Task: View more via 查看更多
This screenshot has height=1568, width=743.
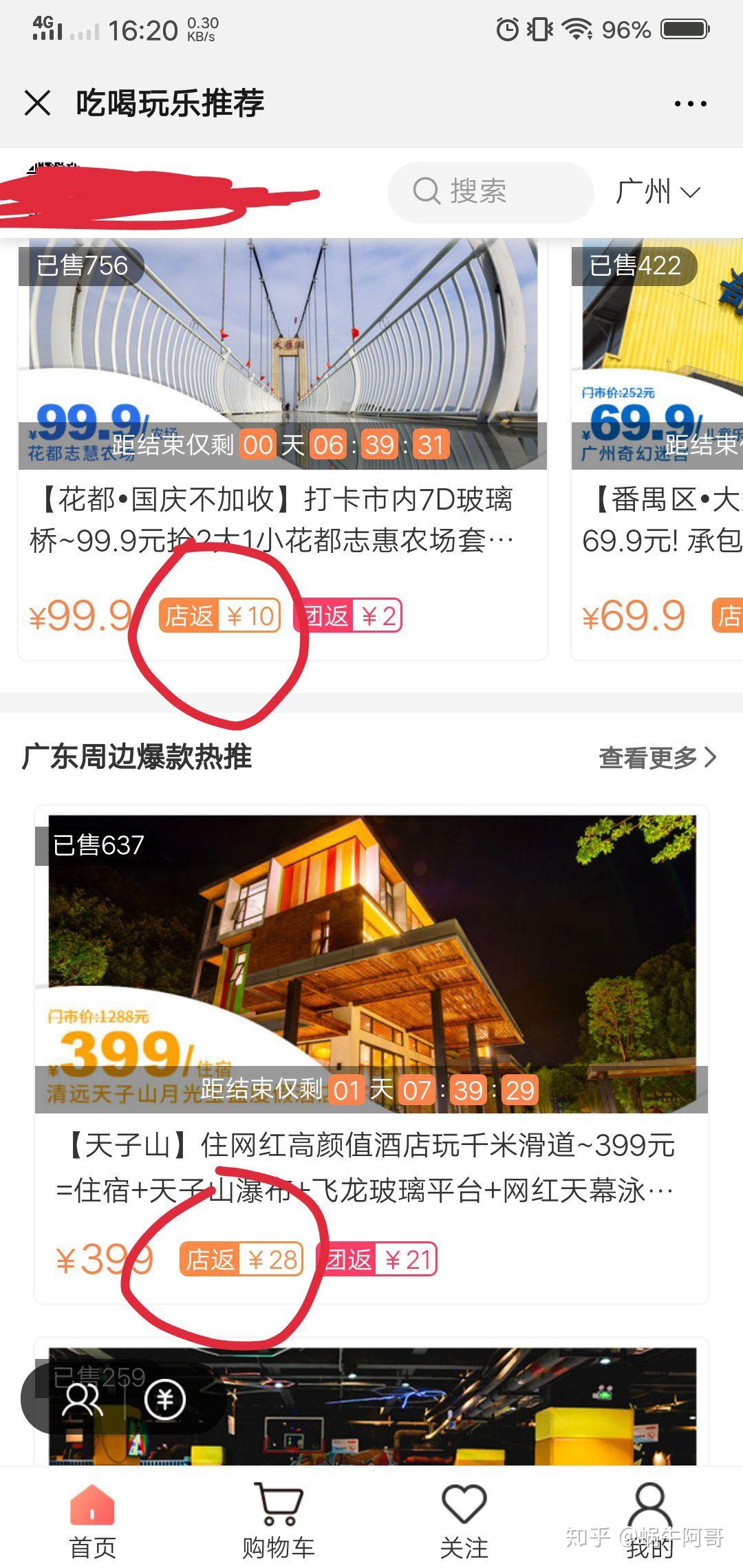Action: point(658,757)
